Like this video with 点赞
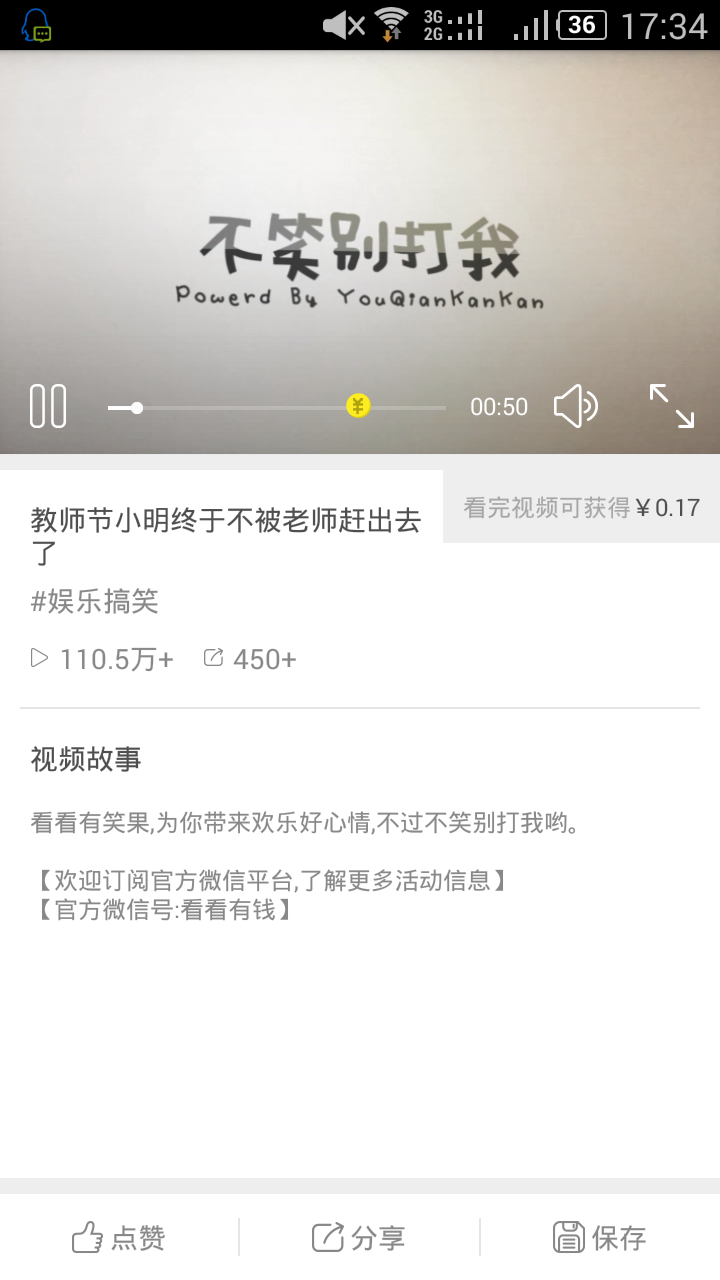Screen dimensions: 720x1280 tap(119, 1237)
